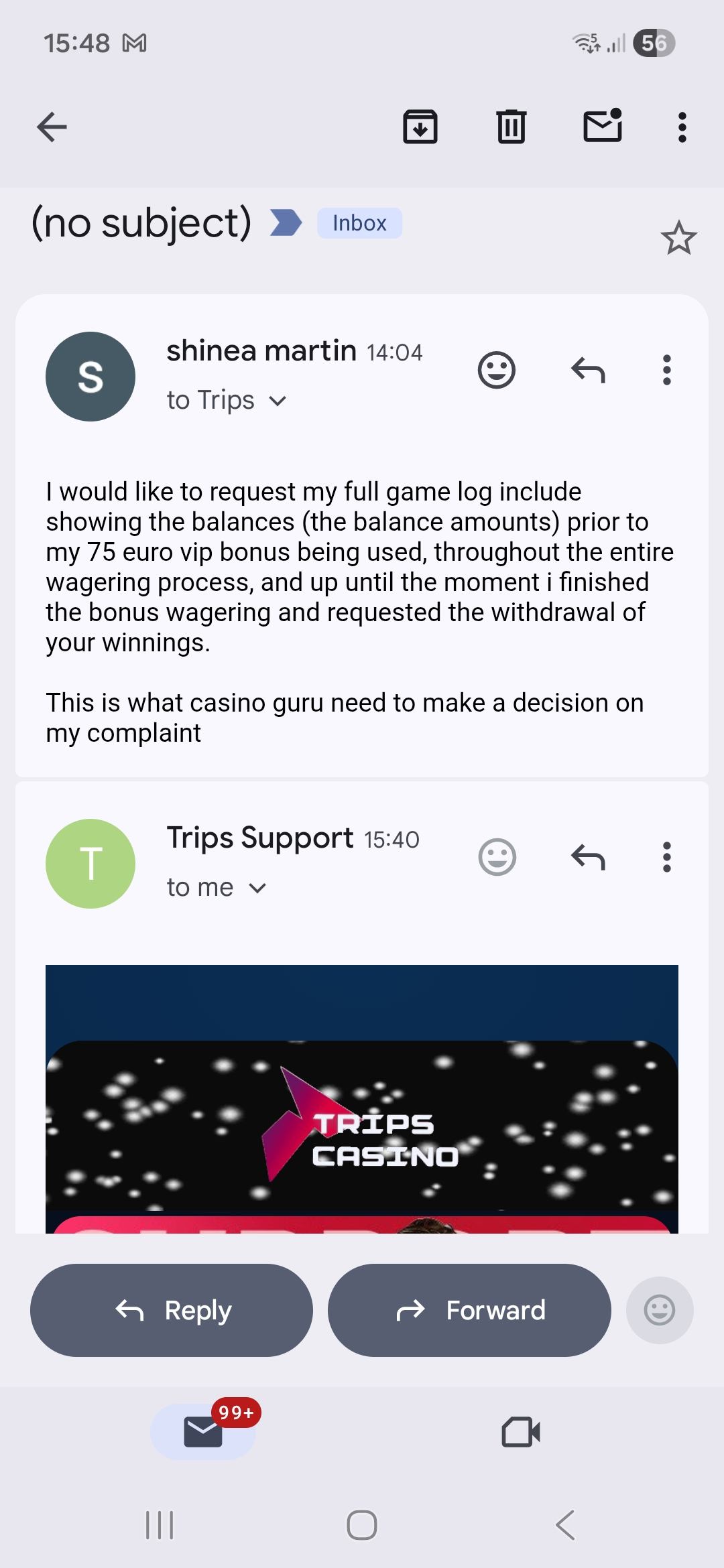Open more options for shinea martin's message
The height and width of the screenshot is (1568, 724).
pos(666,370)
